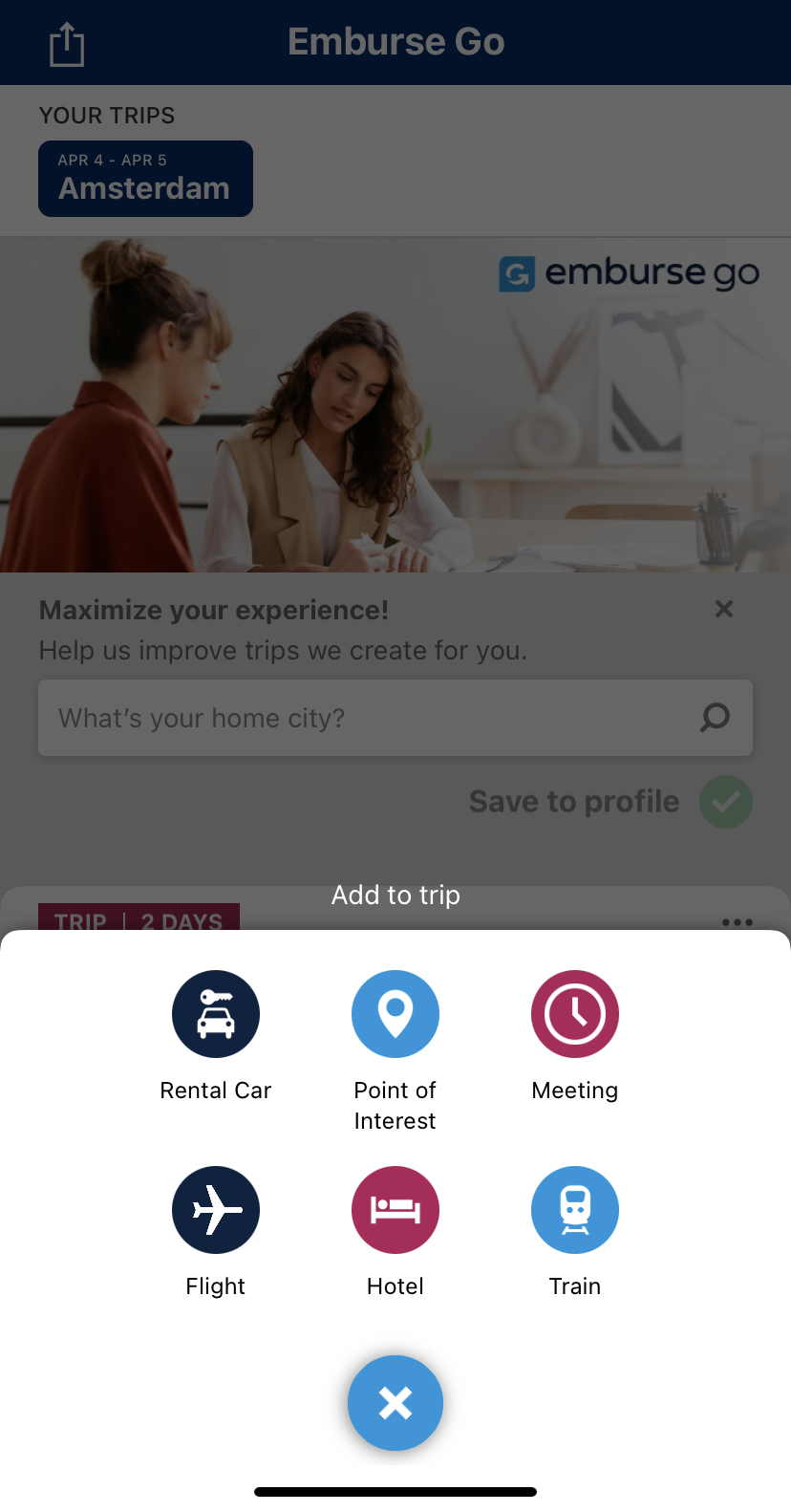Image resolution: width=791 pixels, height=1512 pixels.
Task: Open the ellipsis menu near the trip badge
Action: 737,921
